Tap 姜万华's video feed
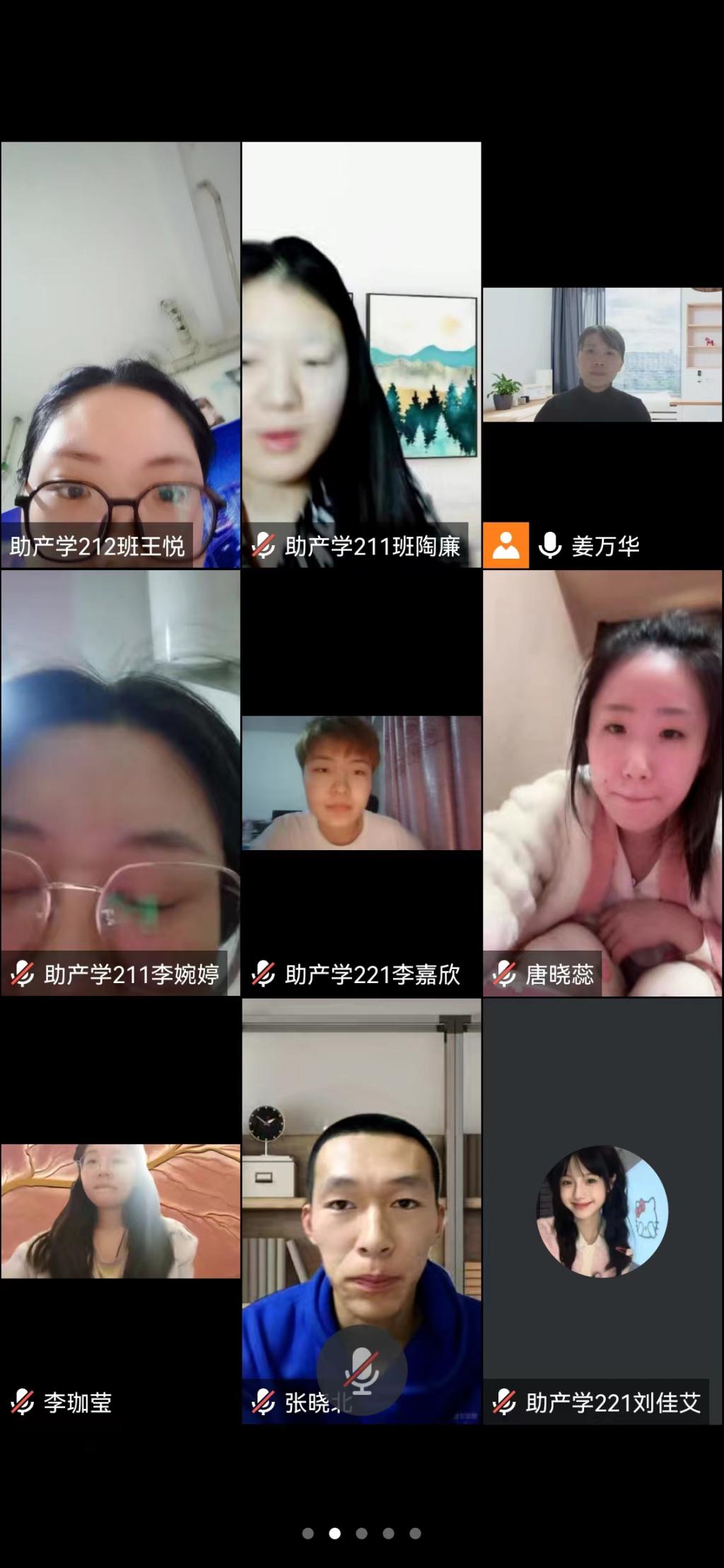The image size is (724, 1568). (602, 355)
